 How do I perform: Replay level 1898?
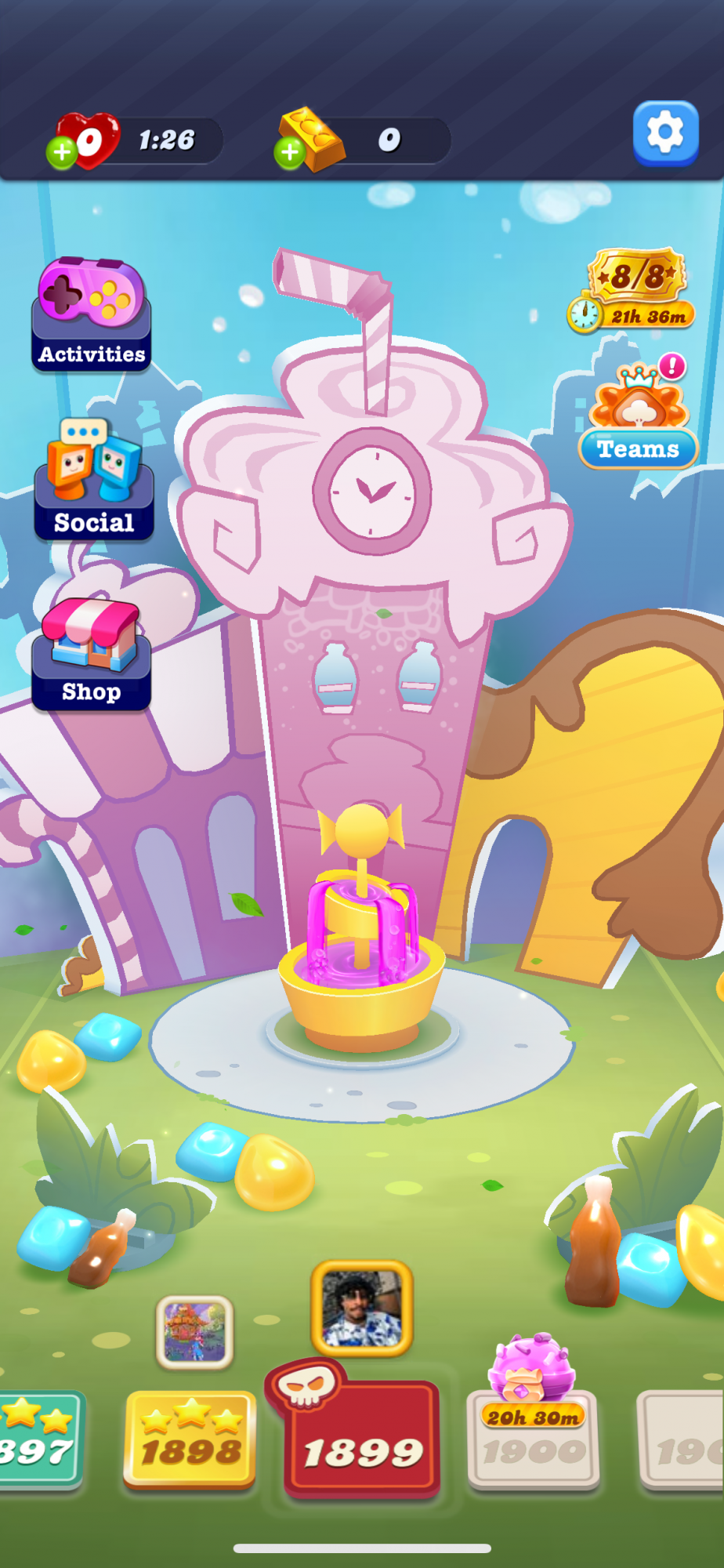point(190,1441)
